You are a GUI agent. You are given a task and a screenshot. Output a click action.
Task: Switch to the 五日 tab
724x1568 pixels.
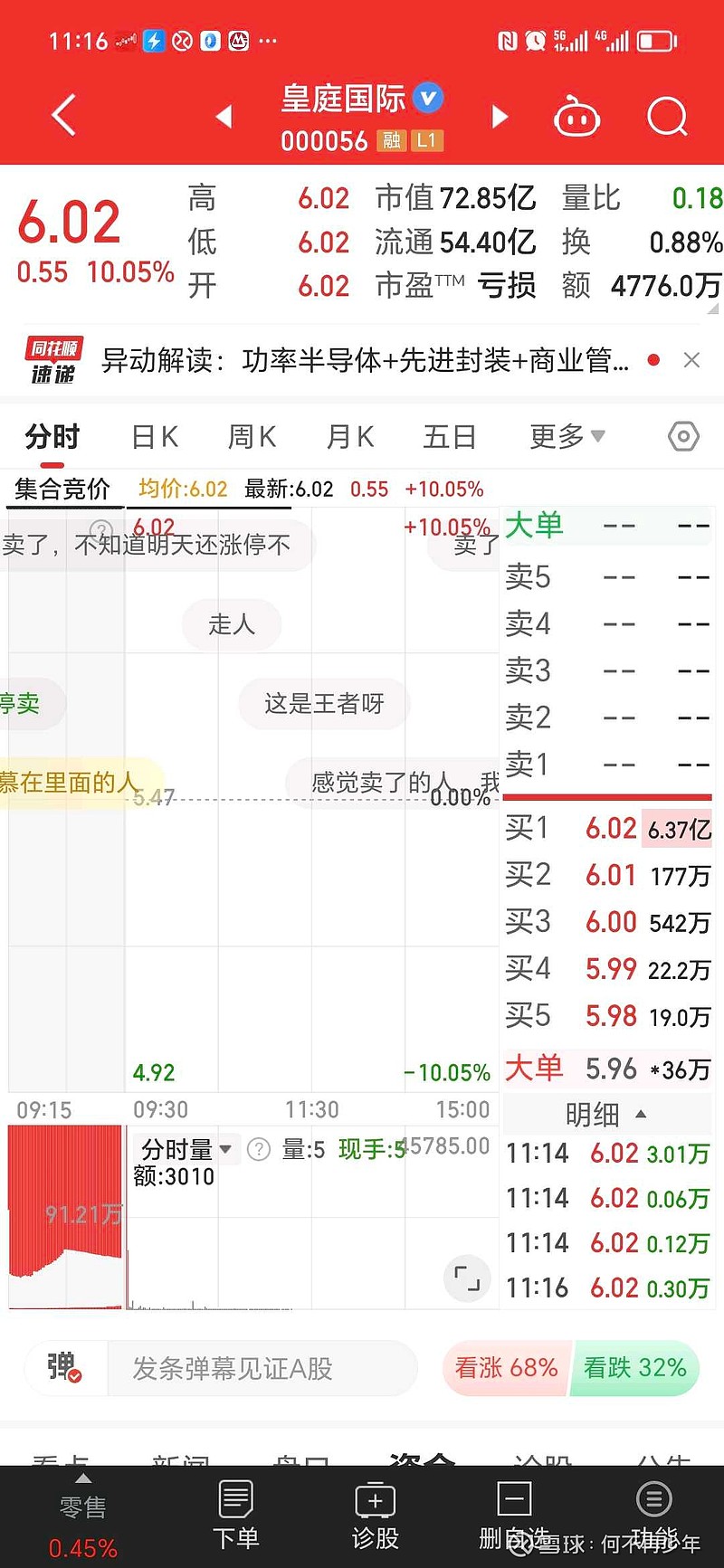coord(450,437)
